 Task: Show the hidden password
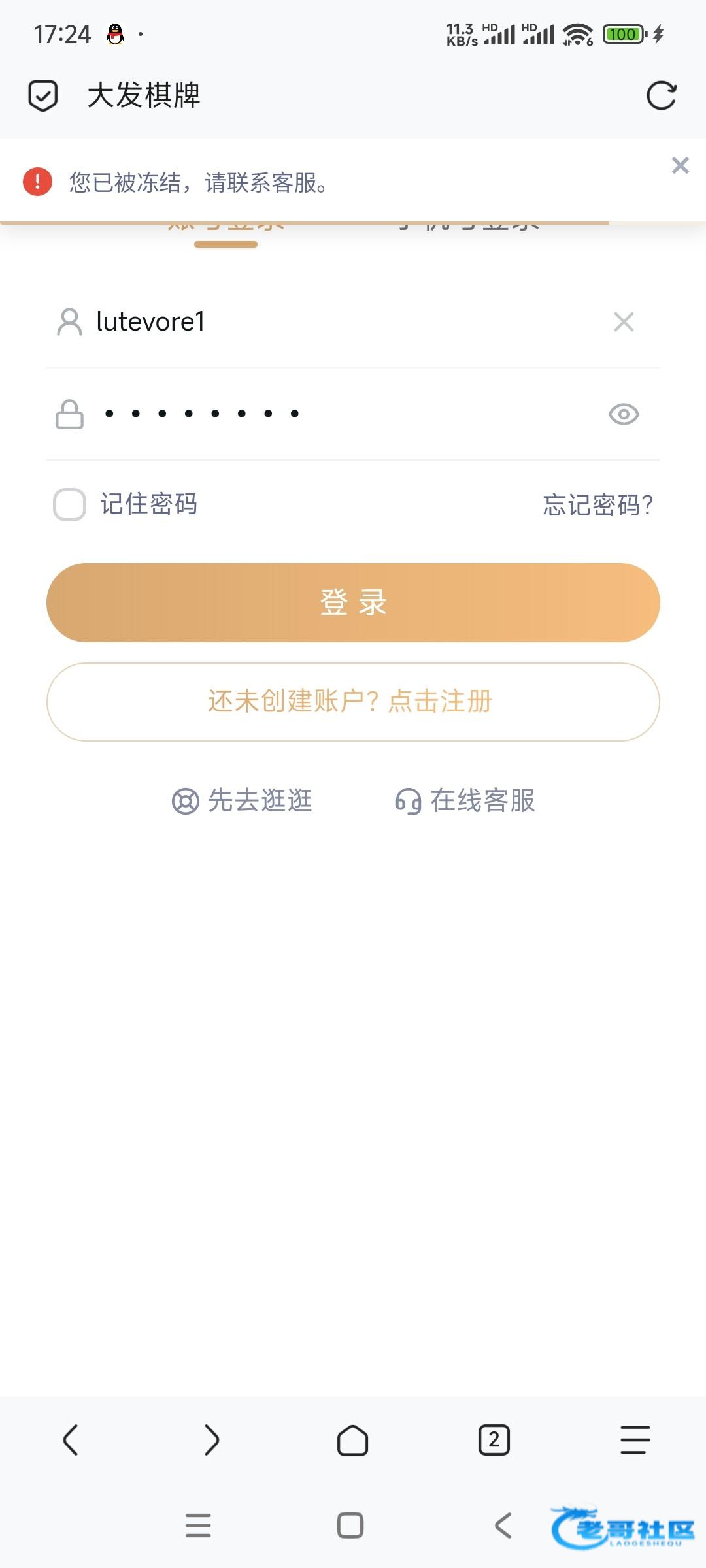[x=624, y=414]
